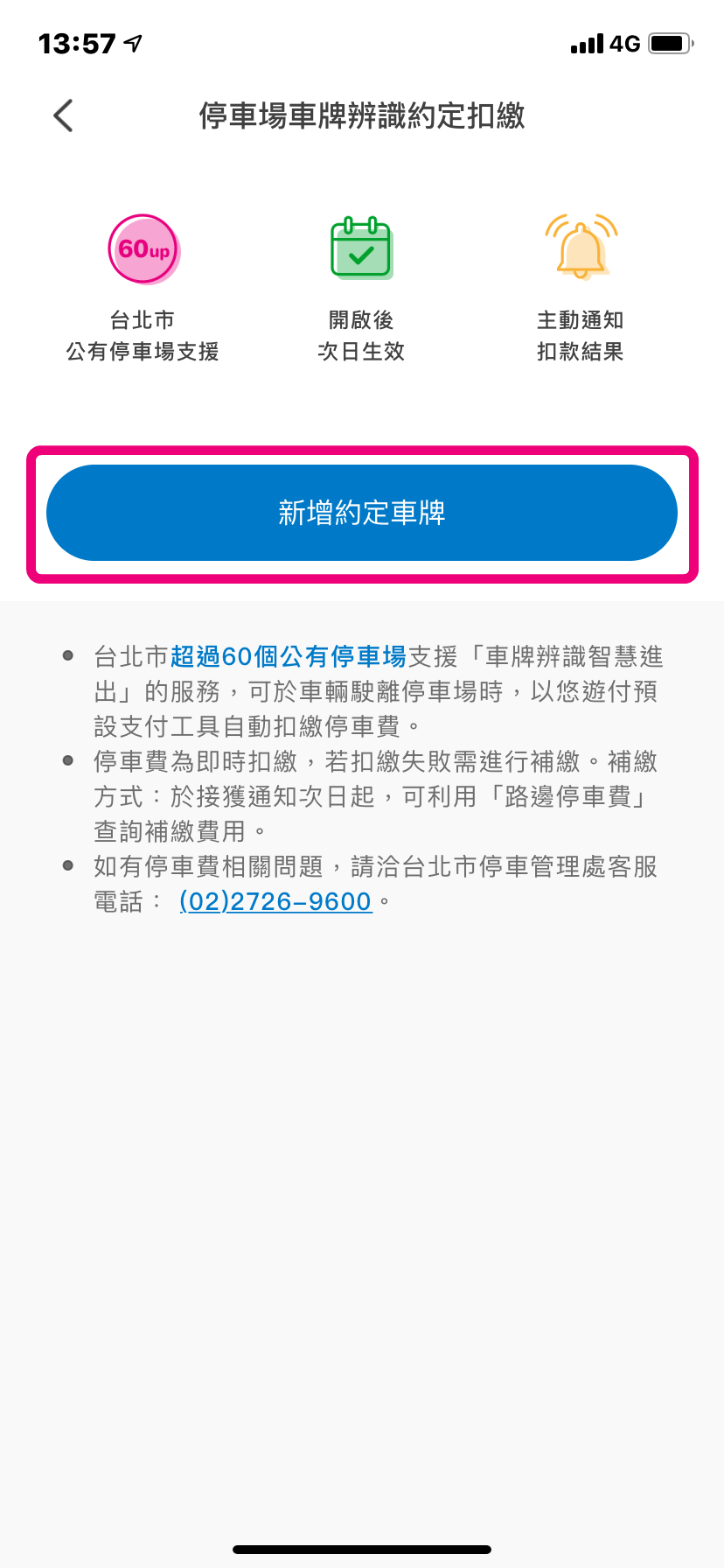Open the 超過60個公有停車場 link
Screen dimensions: 724x1568
coord(289,656)
